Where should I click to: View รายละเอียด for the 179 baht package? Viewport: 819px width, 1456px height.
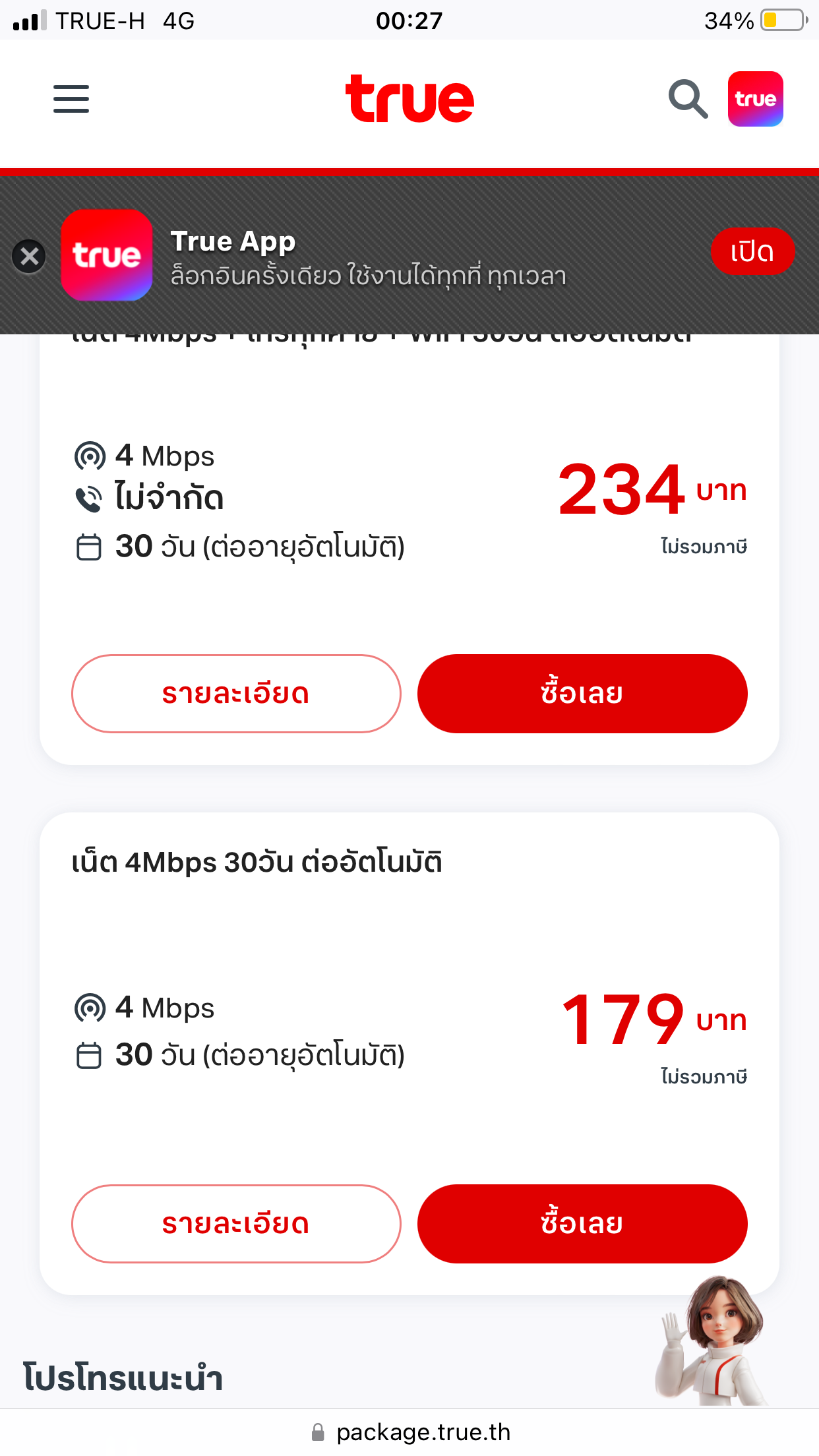tap(236, 1224)
